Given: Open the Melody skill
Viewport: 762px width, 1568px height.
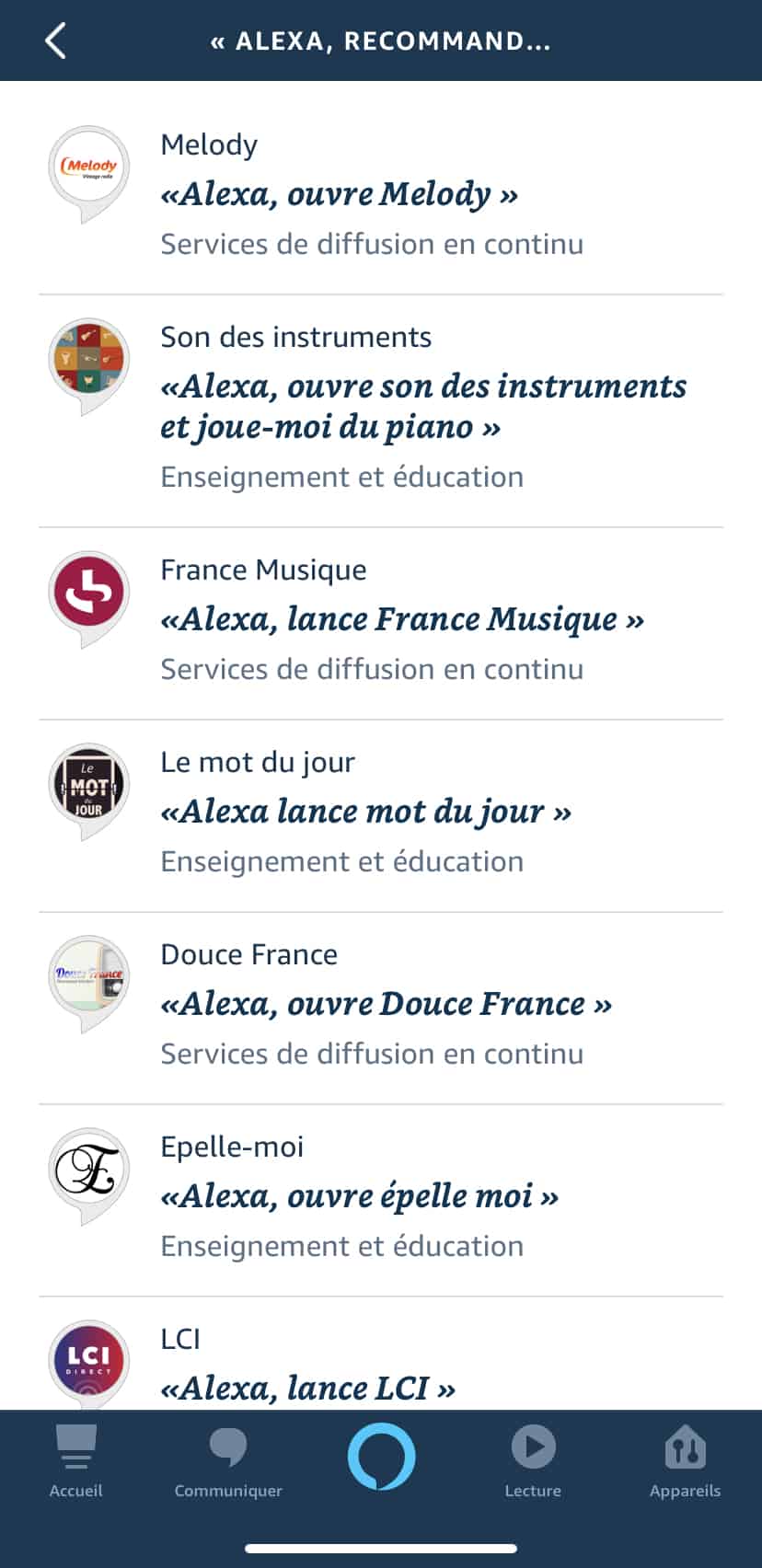Looking at the screenshot, I should click(x=372, y=194).
